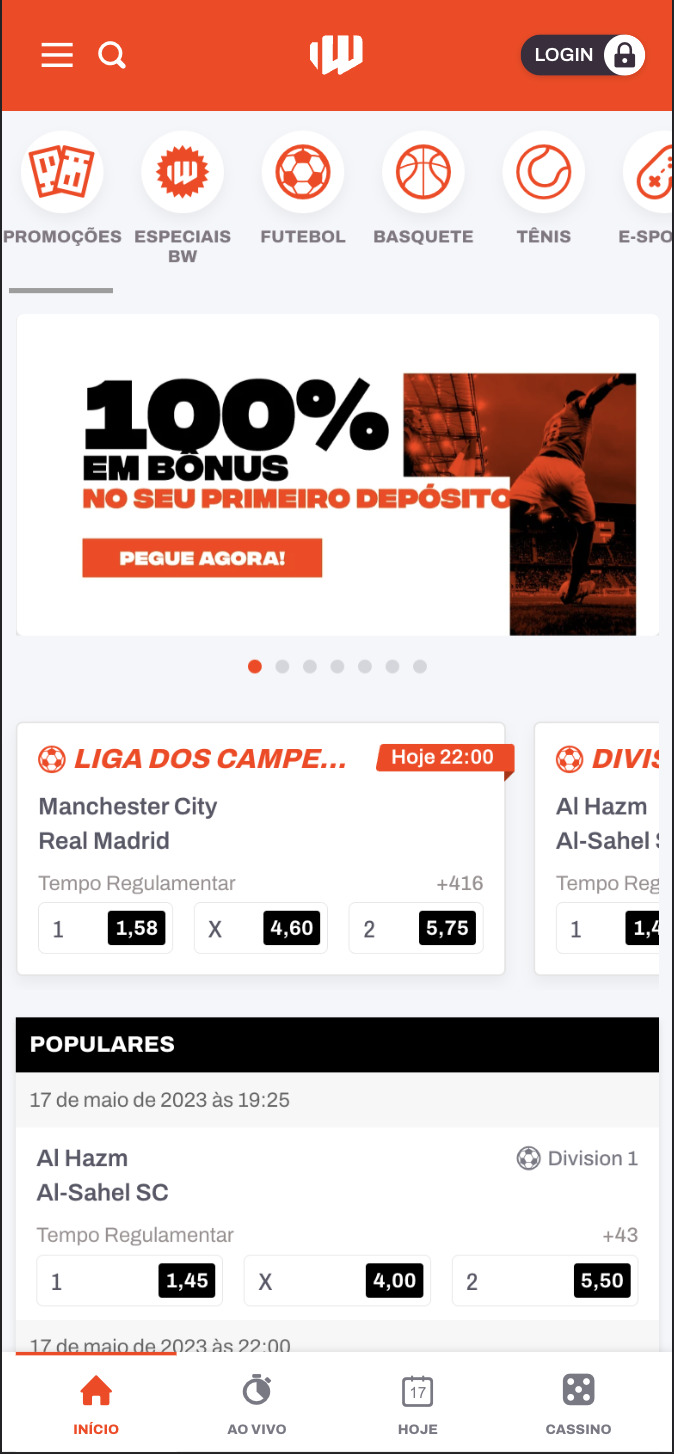Open the search icon
674x1454 pixels.
112,55
